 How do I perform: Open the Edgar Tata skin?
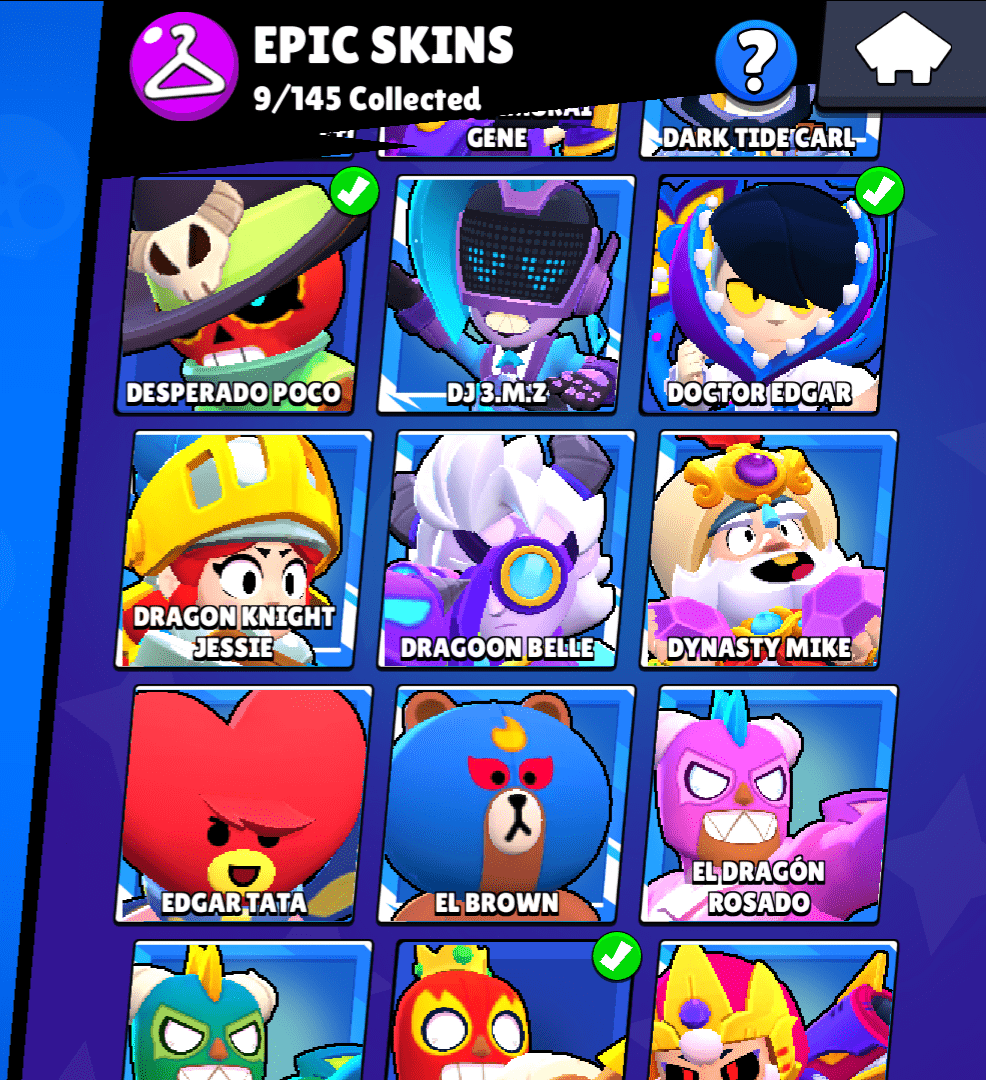tap(244, 803)
